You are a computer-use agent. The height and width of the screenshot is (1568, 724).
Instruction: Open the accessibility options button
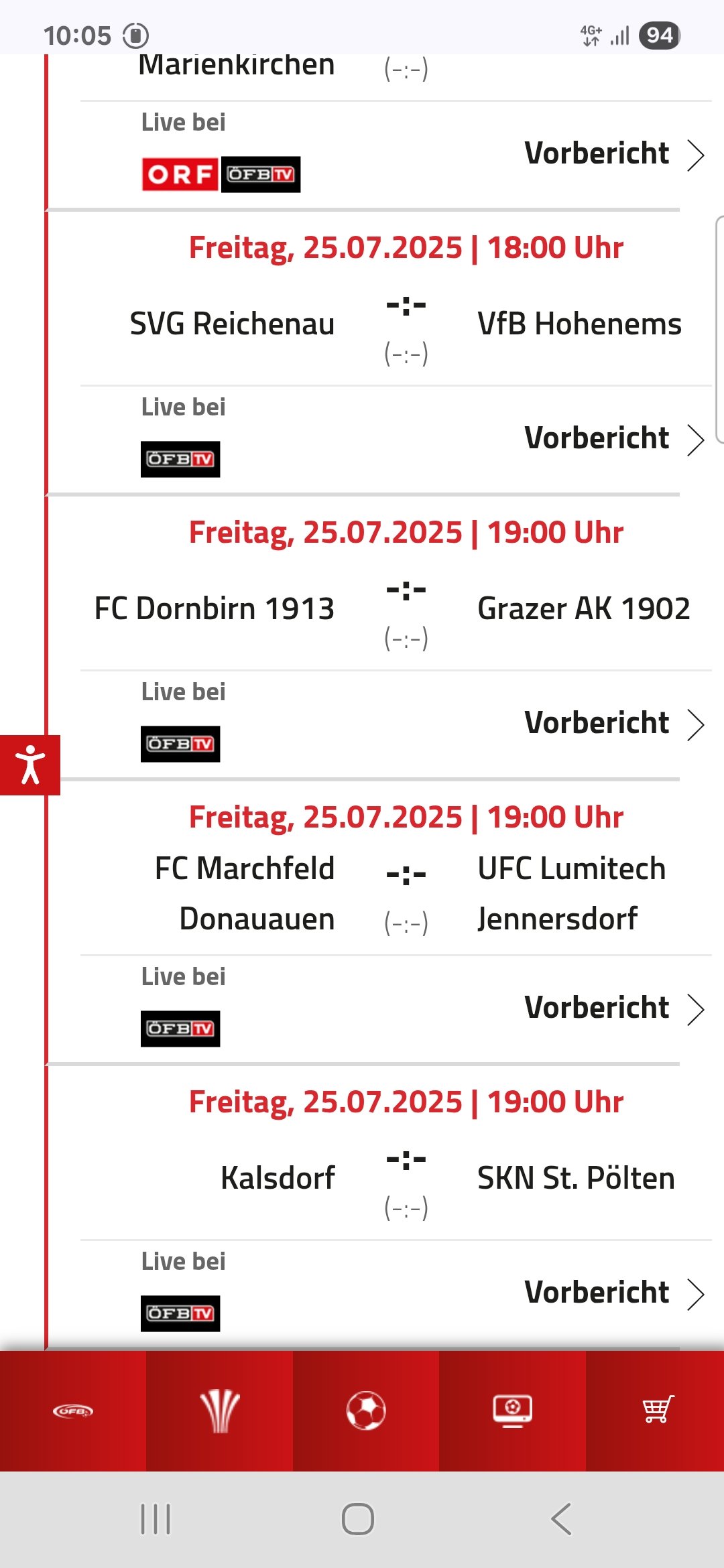[30, 765]
